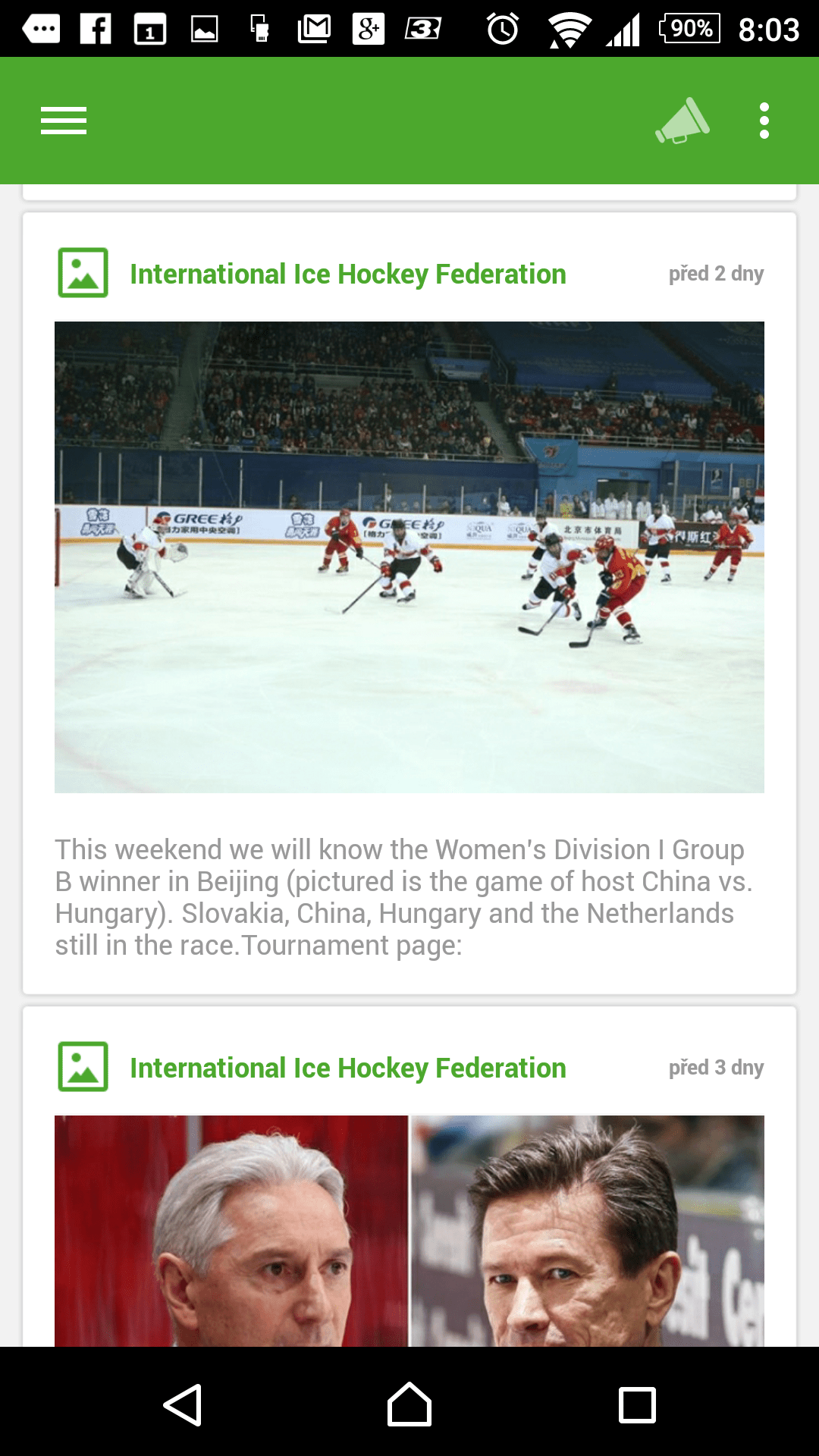The height and width of the screenshot is (1456, 819).
Task: Tap the megaphone announcements icon
Action: pos(682,121)
